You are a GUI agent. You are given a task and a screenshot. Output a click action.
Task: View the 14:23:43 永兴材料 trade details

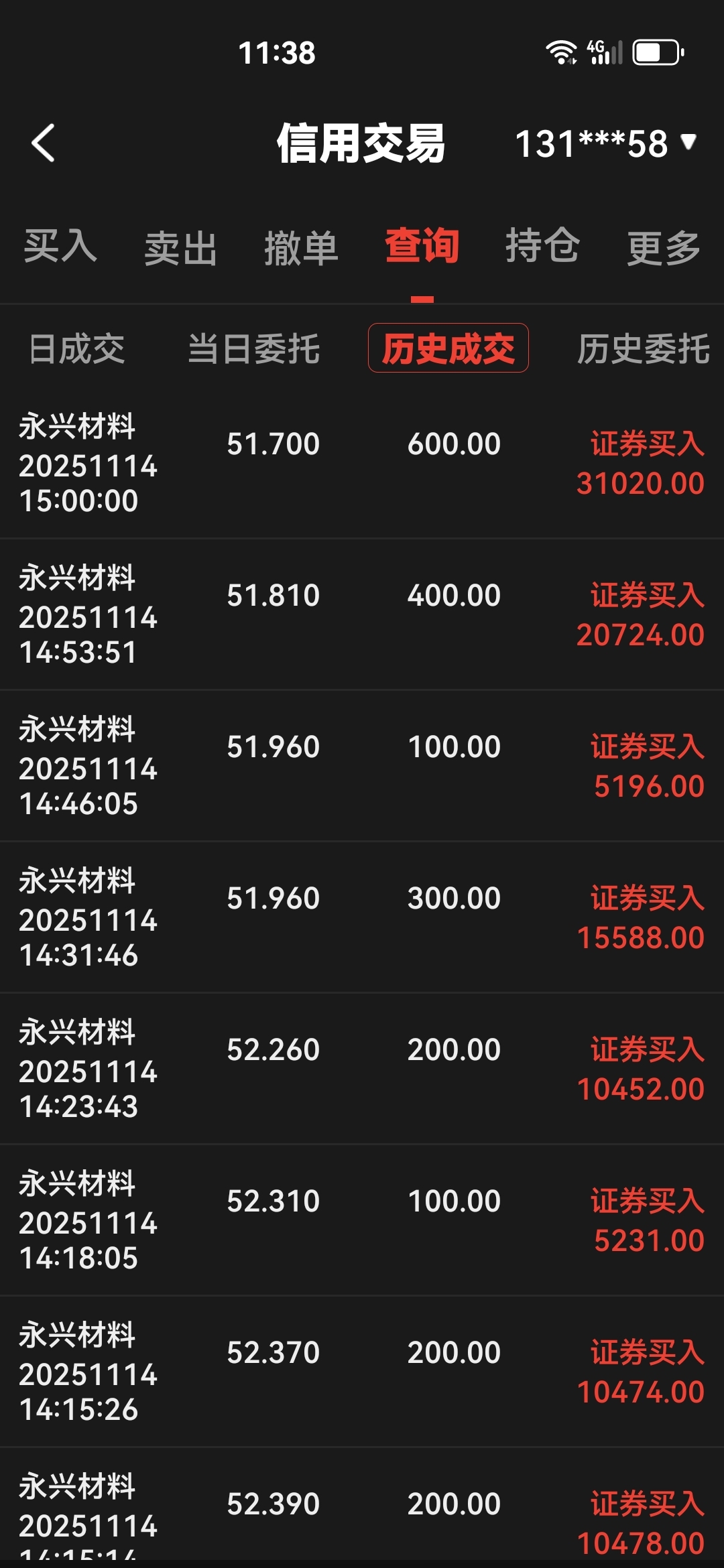tap(362, 1069)
